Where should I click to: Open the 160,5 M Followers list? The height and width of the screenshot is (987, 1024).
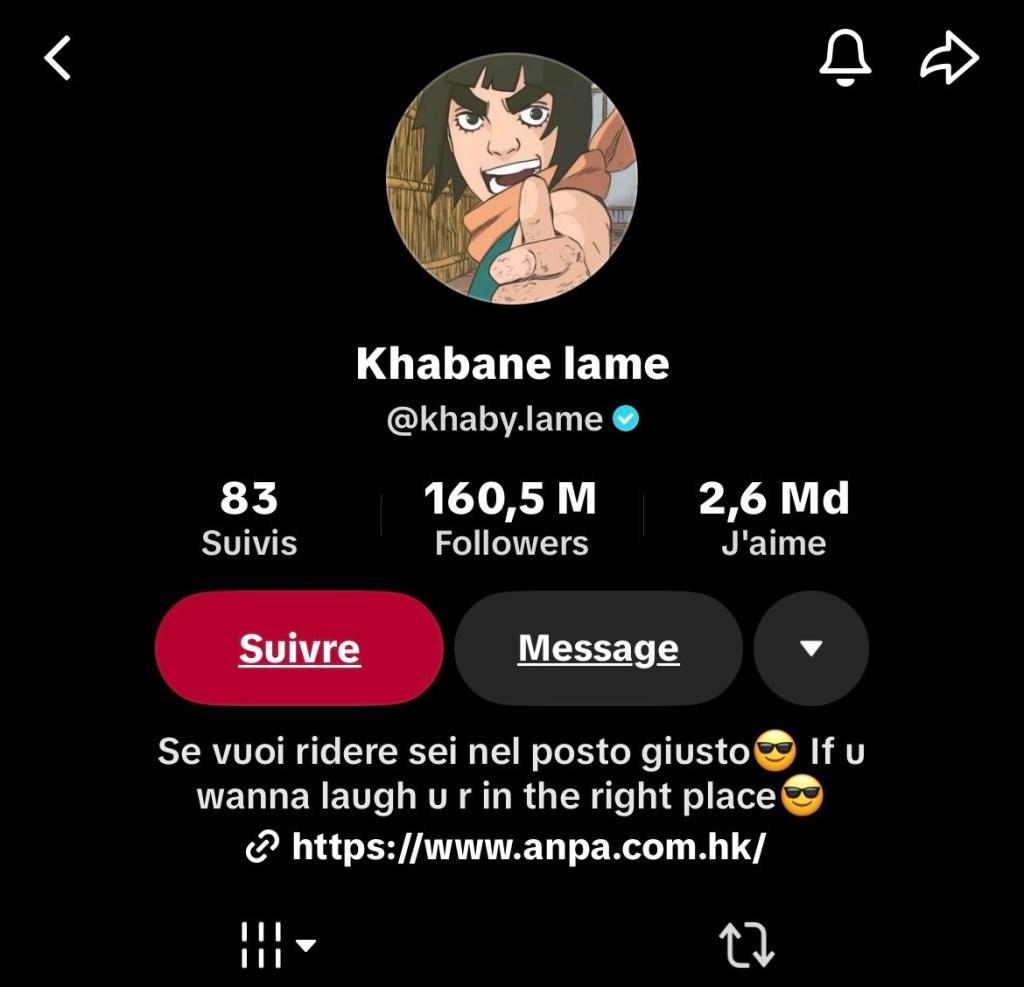point(511,518)
